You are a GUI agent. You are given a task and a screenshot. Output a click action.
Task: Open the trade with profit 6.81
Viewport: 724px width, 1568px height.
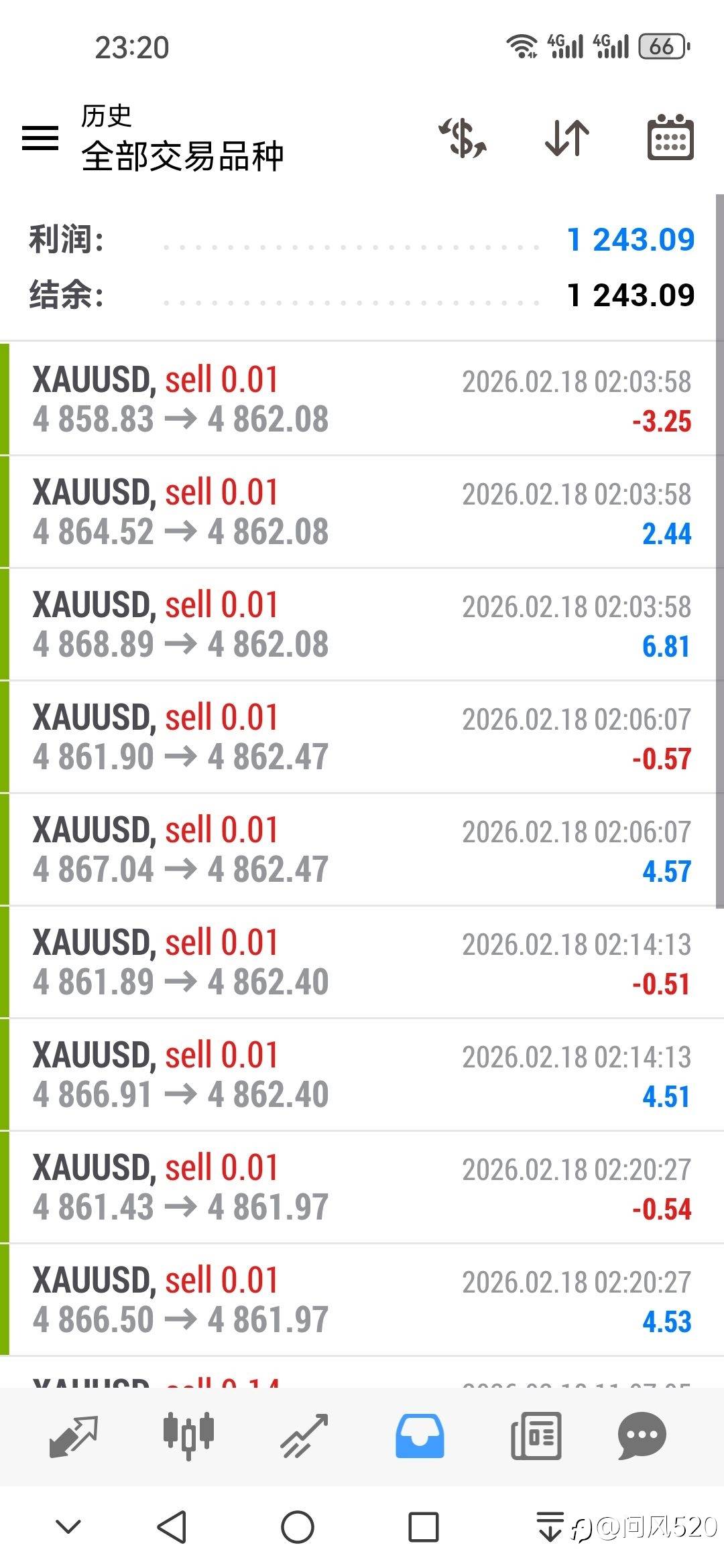362,625
